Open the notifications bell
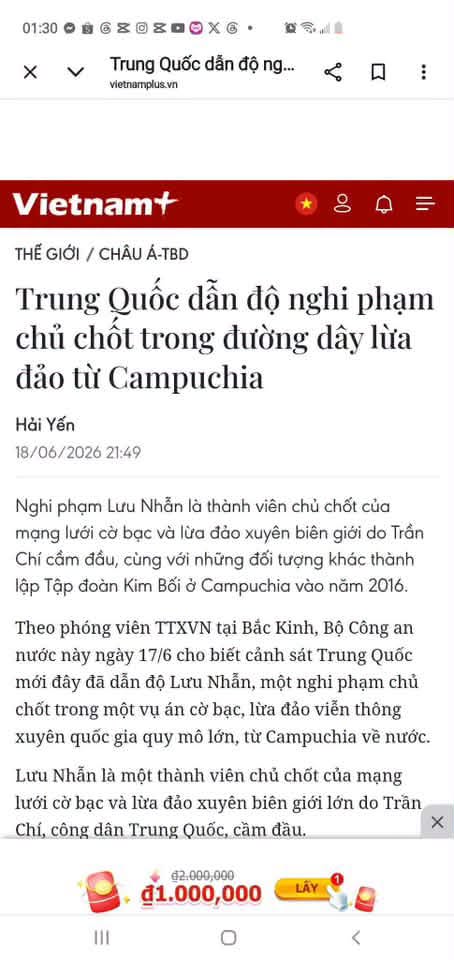 click(384, 204)
